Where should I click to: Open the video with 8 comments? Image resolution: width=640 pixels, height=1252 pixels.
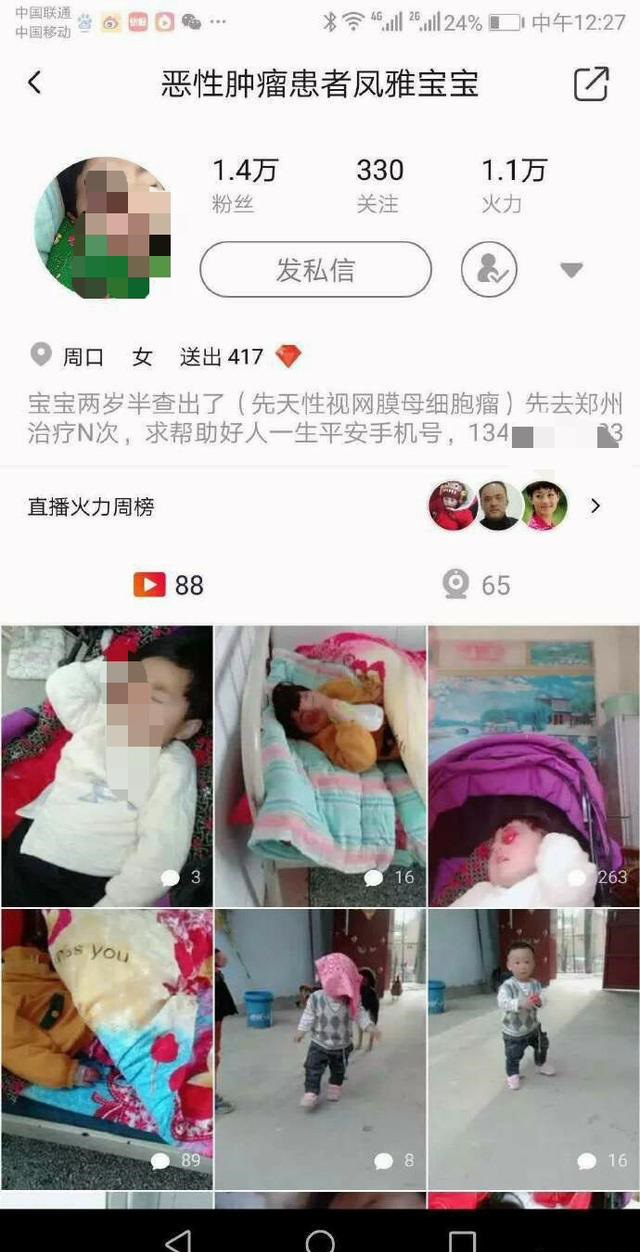(x=320, y=1048)
